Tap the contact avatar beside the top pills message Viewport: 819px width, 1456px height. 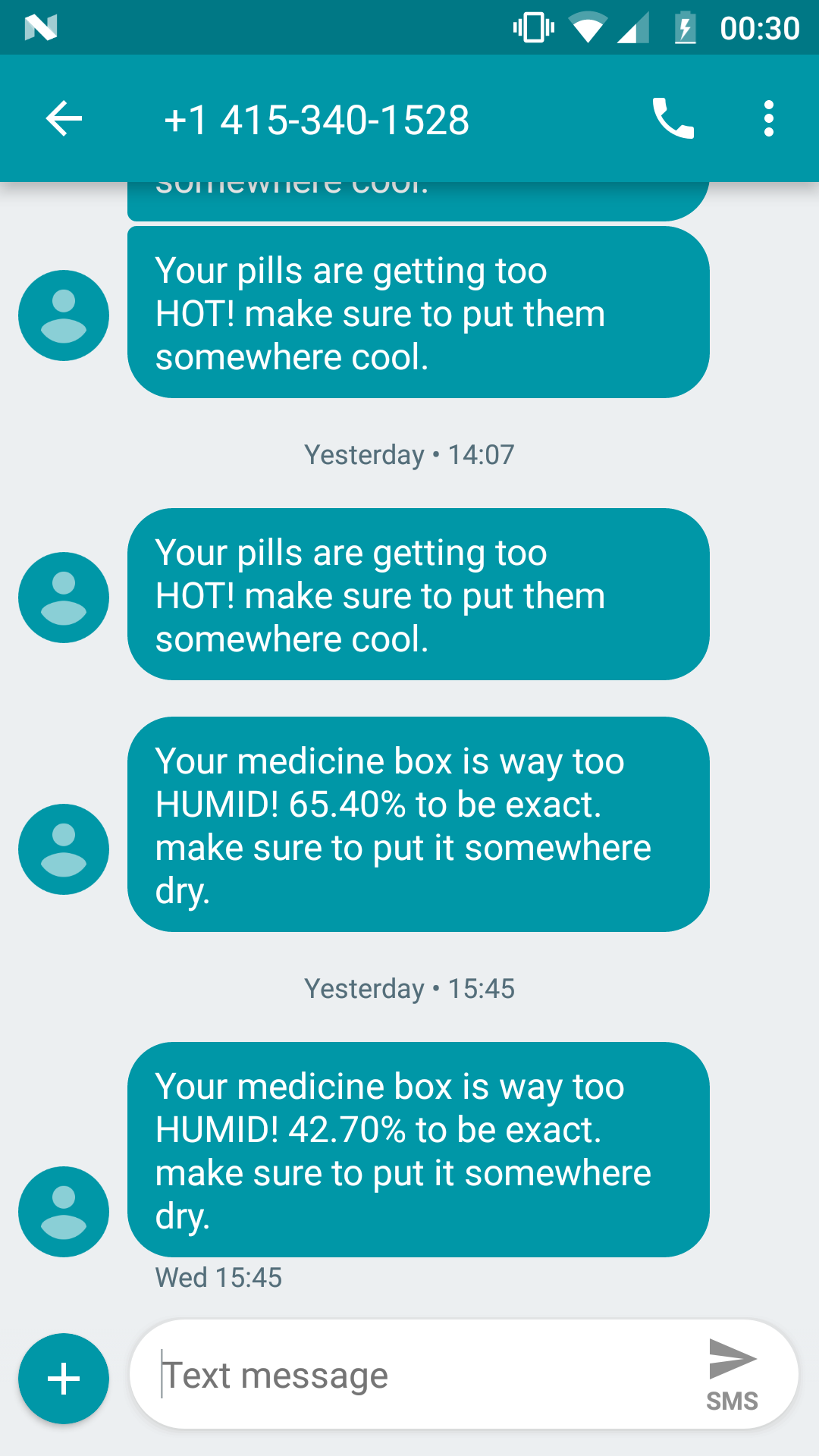(63, 315)
